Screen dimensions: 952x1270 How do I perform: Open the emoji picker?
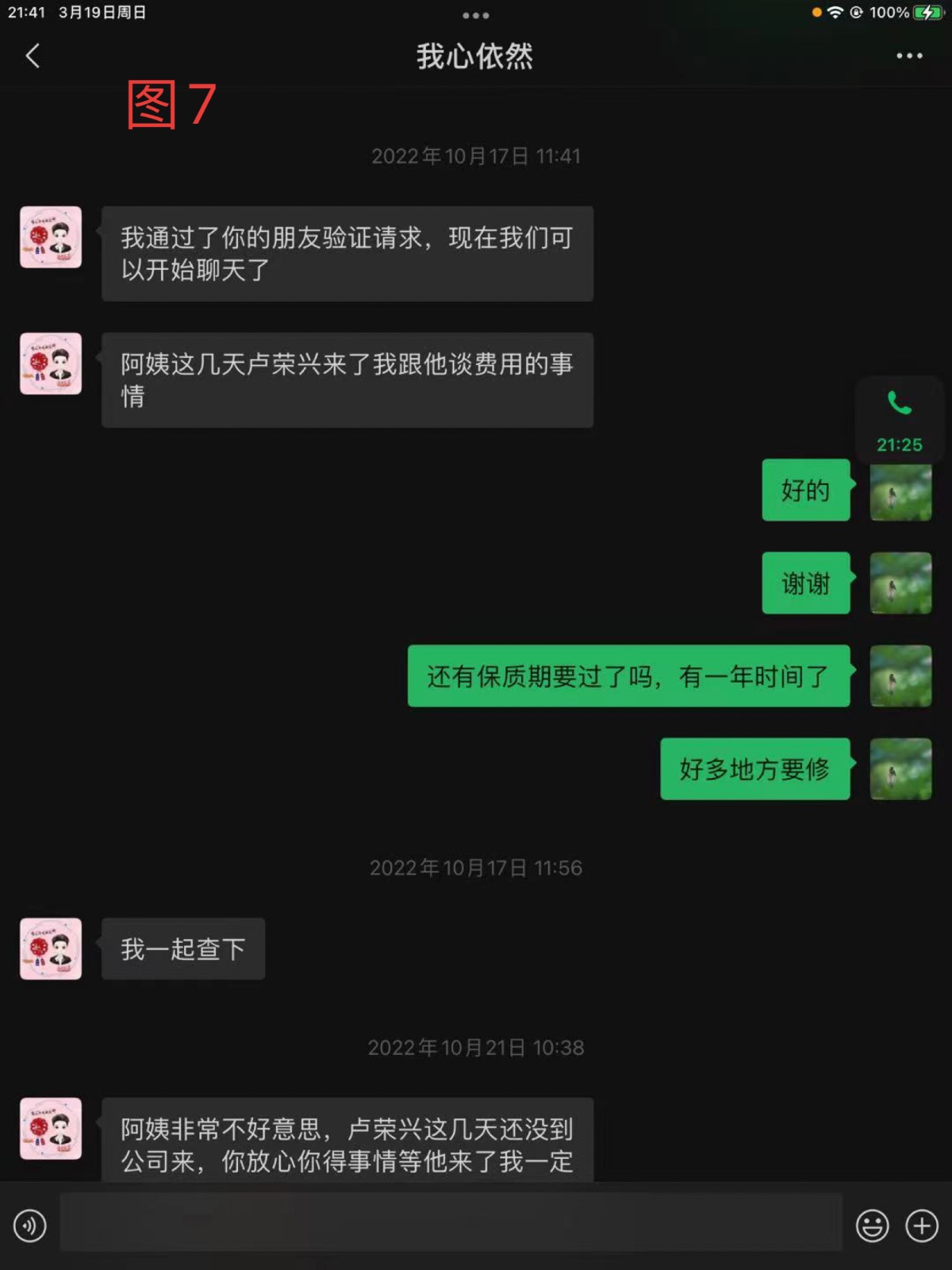872,1226
